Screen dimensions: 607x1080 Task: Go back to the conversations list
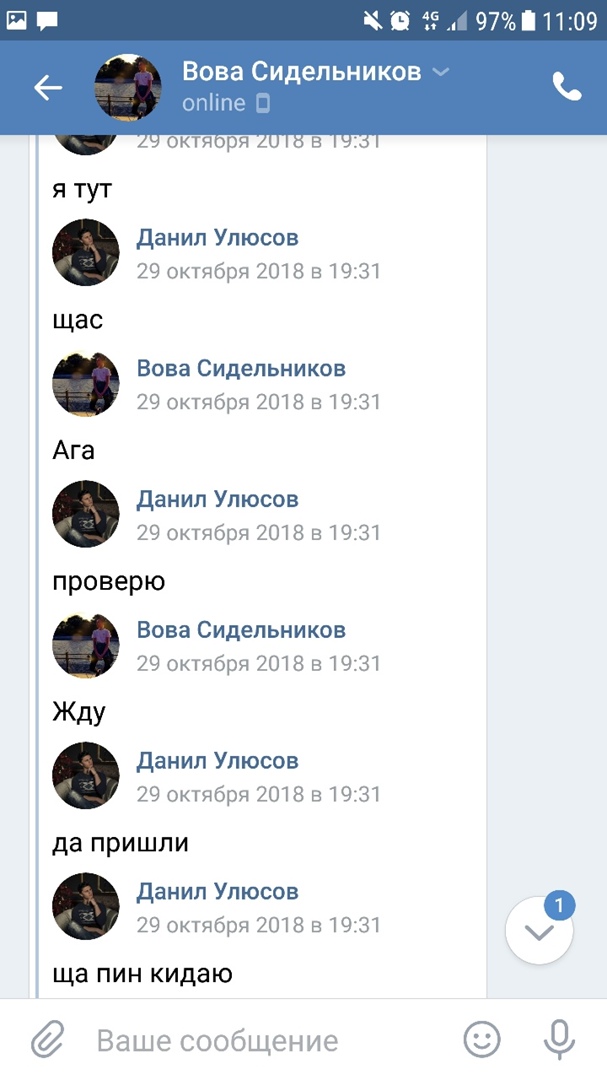coord(47,88)
